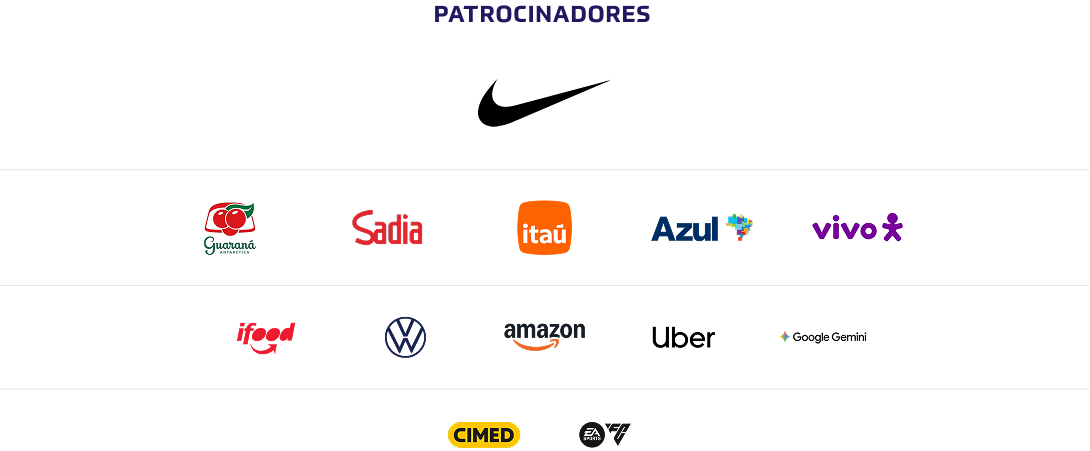Go to the Amazon sponsor link
The height and width of the screenshot is (451, 1090).
tap(544, 337)
